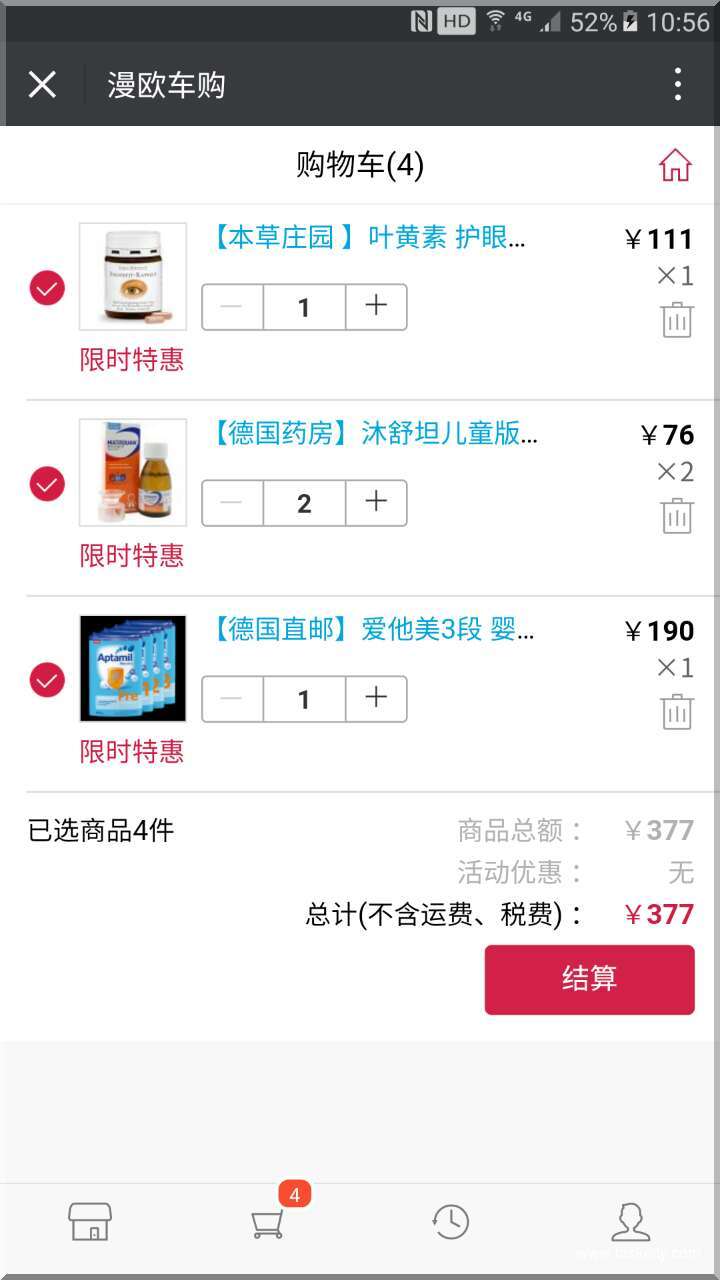The height and width of the screenshot is (1280, 720).
Task: Tap 结算 to check out
Action: [589, 979]
